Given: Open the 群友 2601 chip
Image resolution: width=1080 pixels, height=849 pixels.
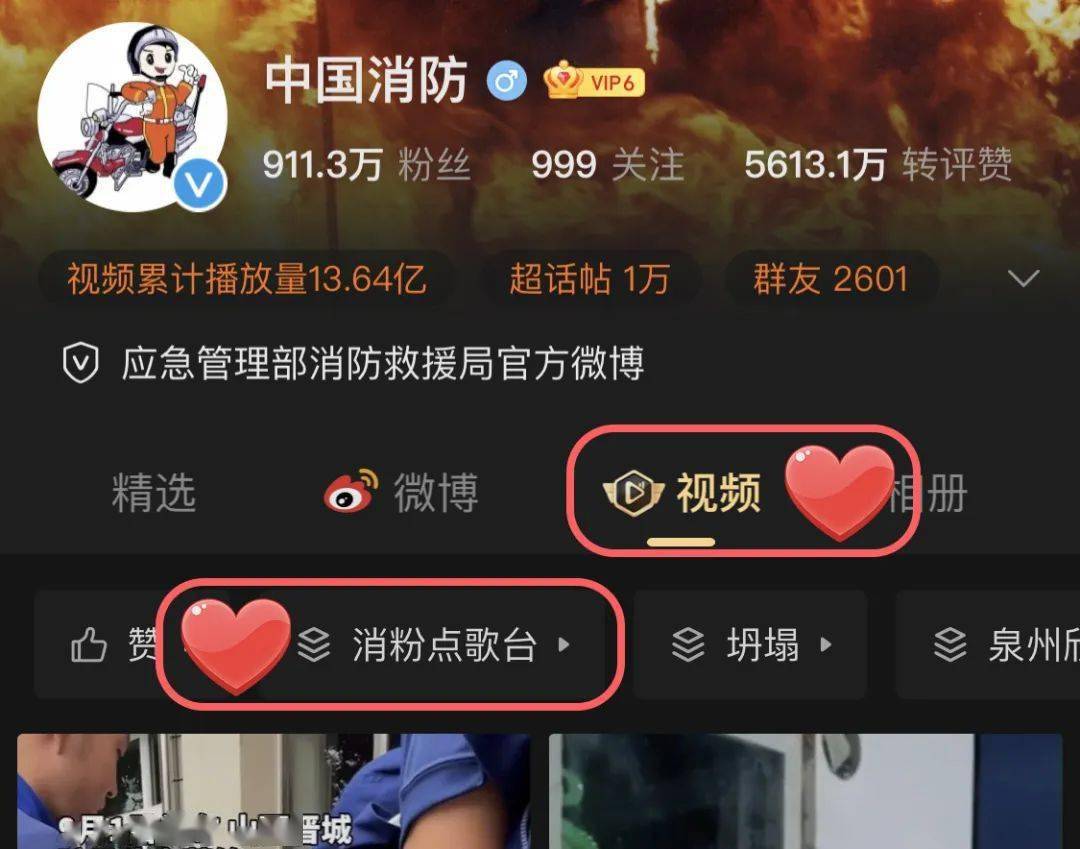Looking at the screenshot, I should pyautogui.click(x=830, y=279).
